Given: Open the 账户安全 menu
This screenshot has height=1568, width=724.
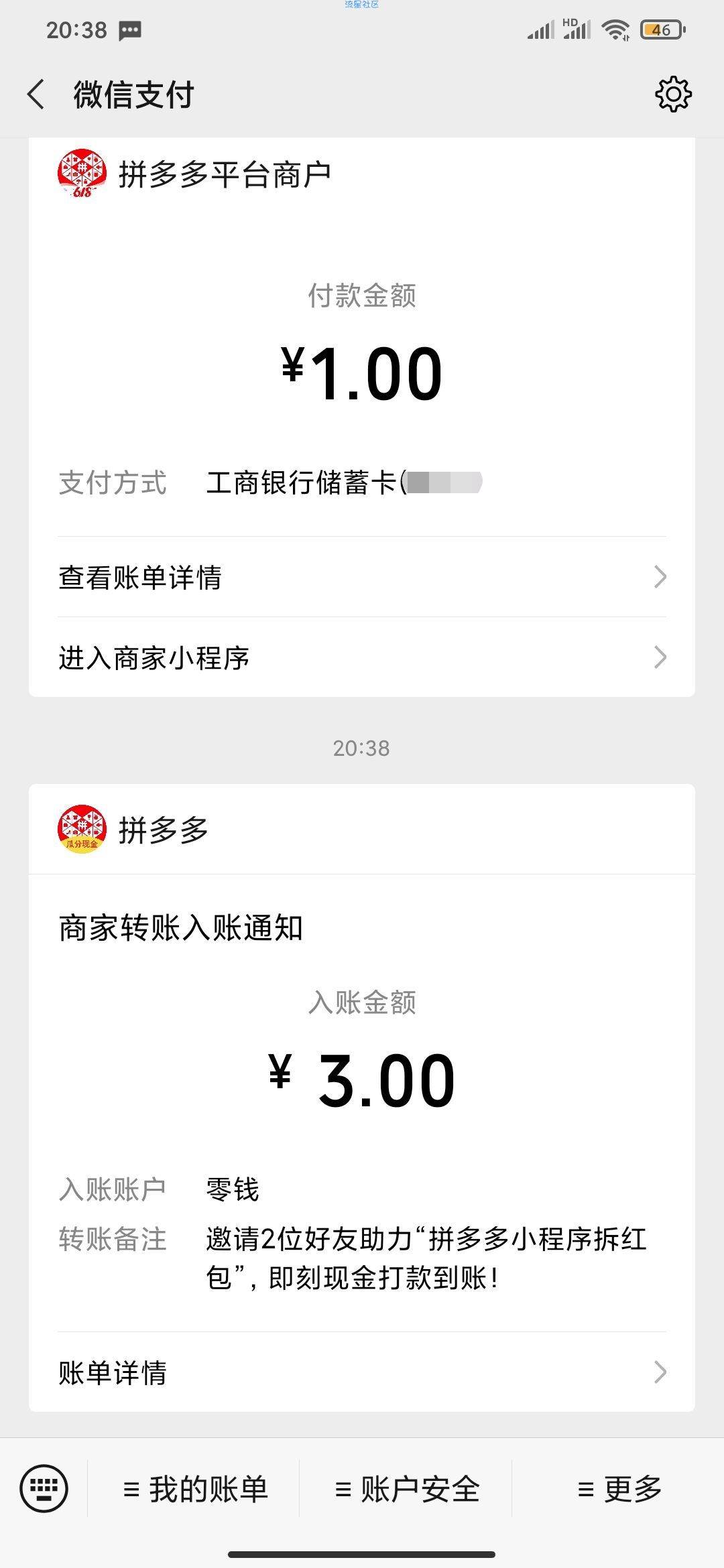Looking at the screenshot, I should tap(407, 1489).
